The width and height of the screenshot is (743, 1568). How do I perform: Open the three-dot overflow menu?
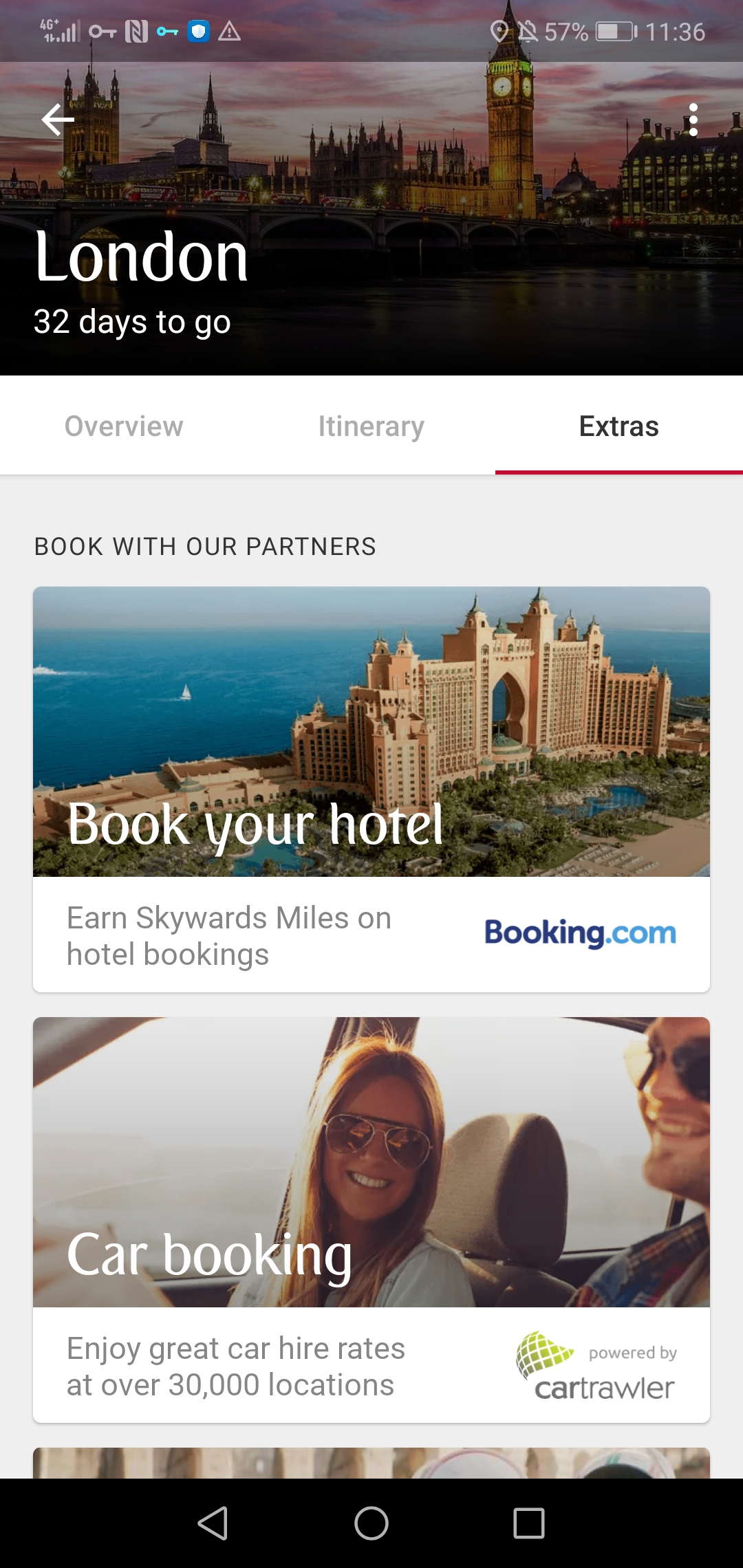pyautogui.click(x=695, y=119)
